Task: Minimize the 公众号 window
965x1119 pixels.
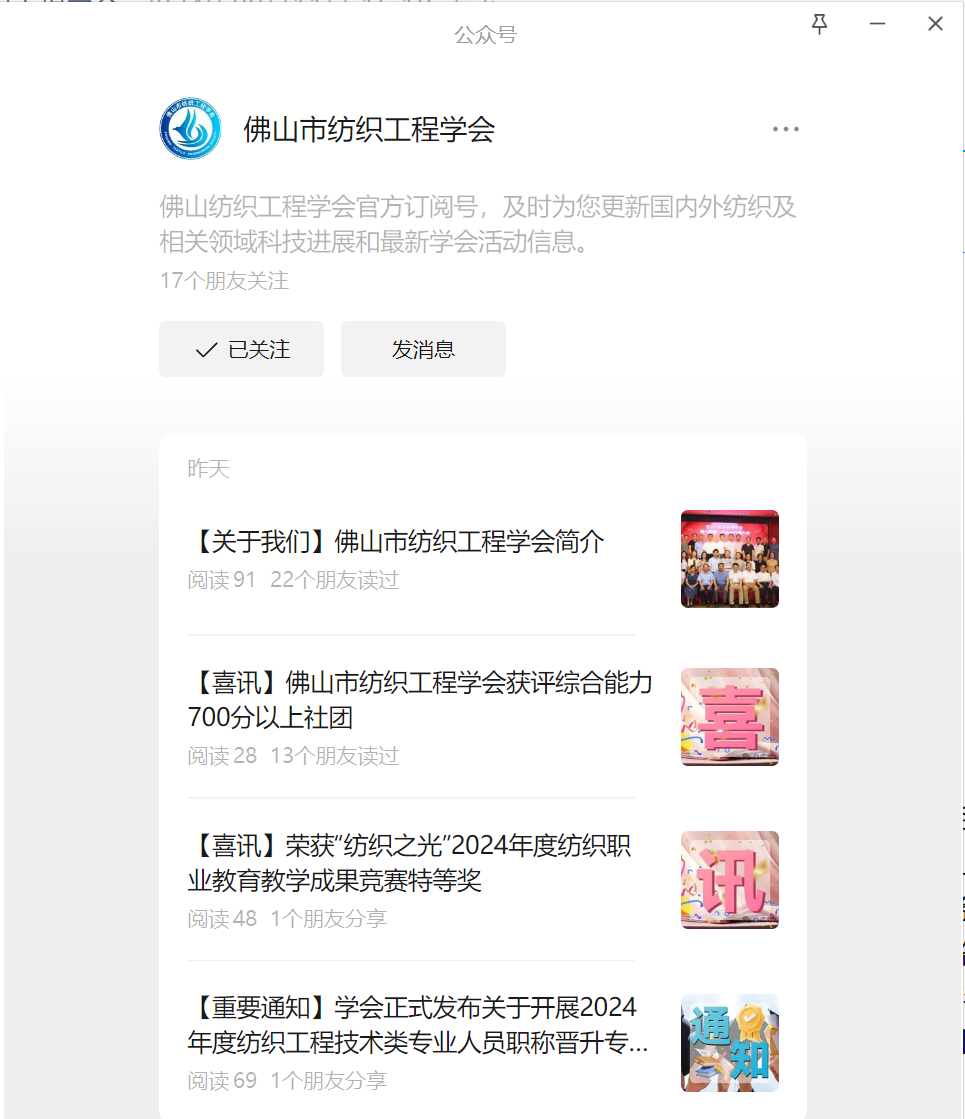Action: tap(877, 24)
